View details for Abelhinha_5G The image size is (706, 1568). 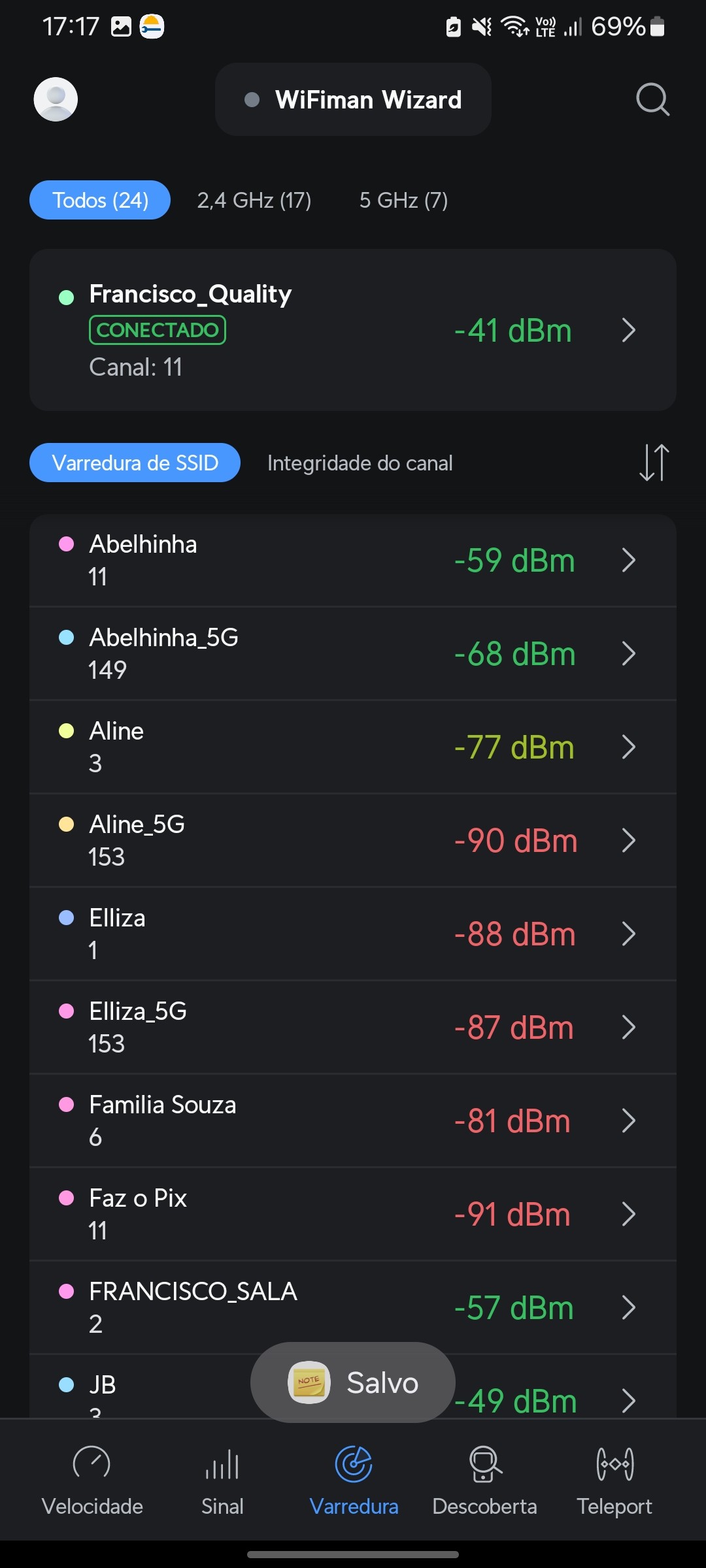click(353, 653)
